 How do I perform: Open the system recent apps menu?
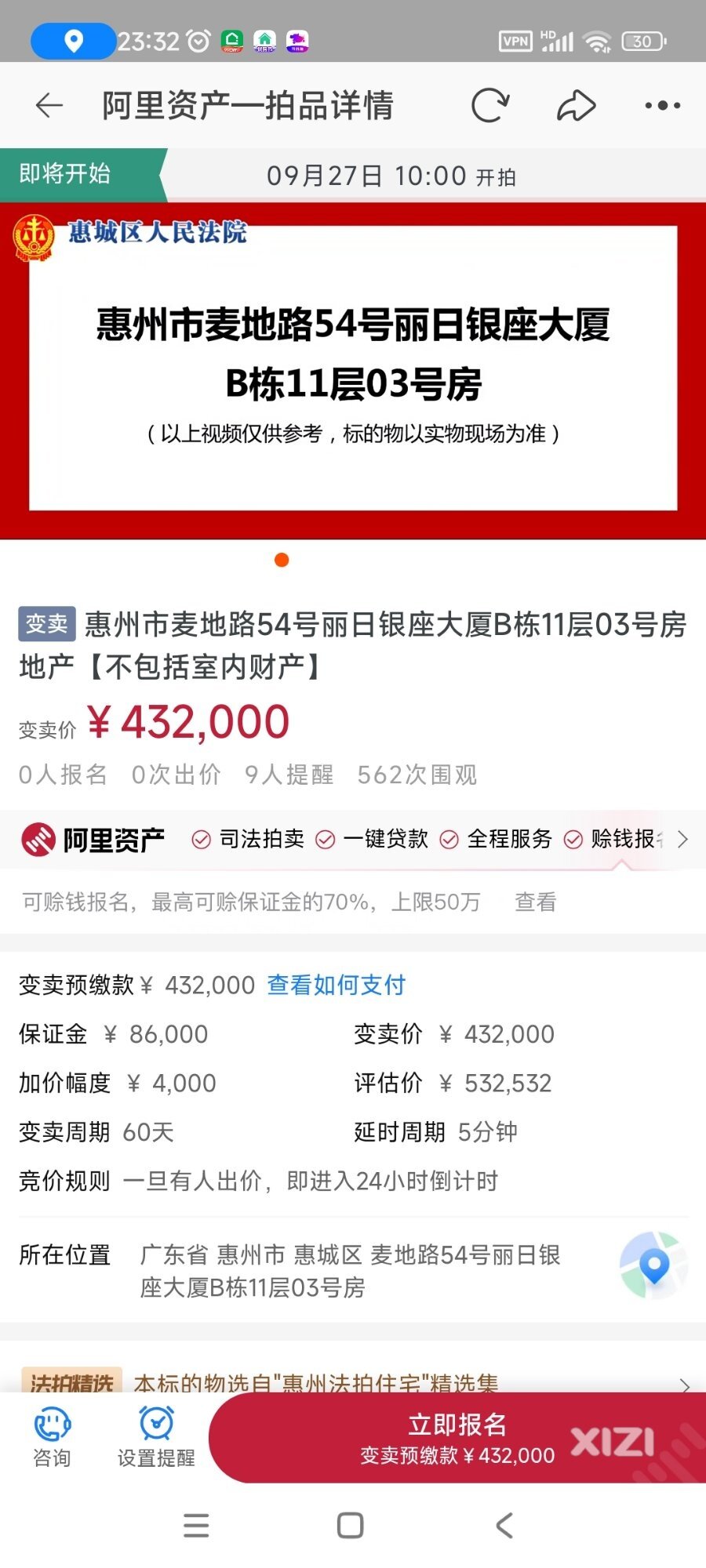pyautogui.click(x=196, y=1526)
